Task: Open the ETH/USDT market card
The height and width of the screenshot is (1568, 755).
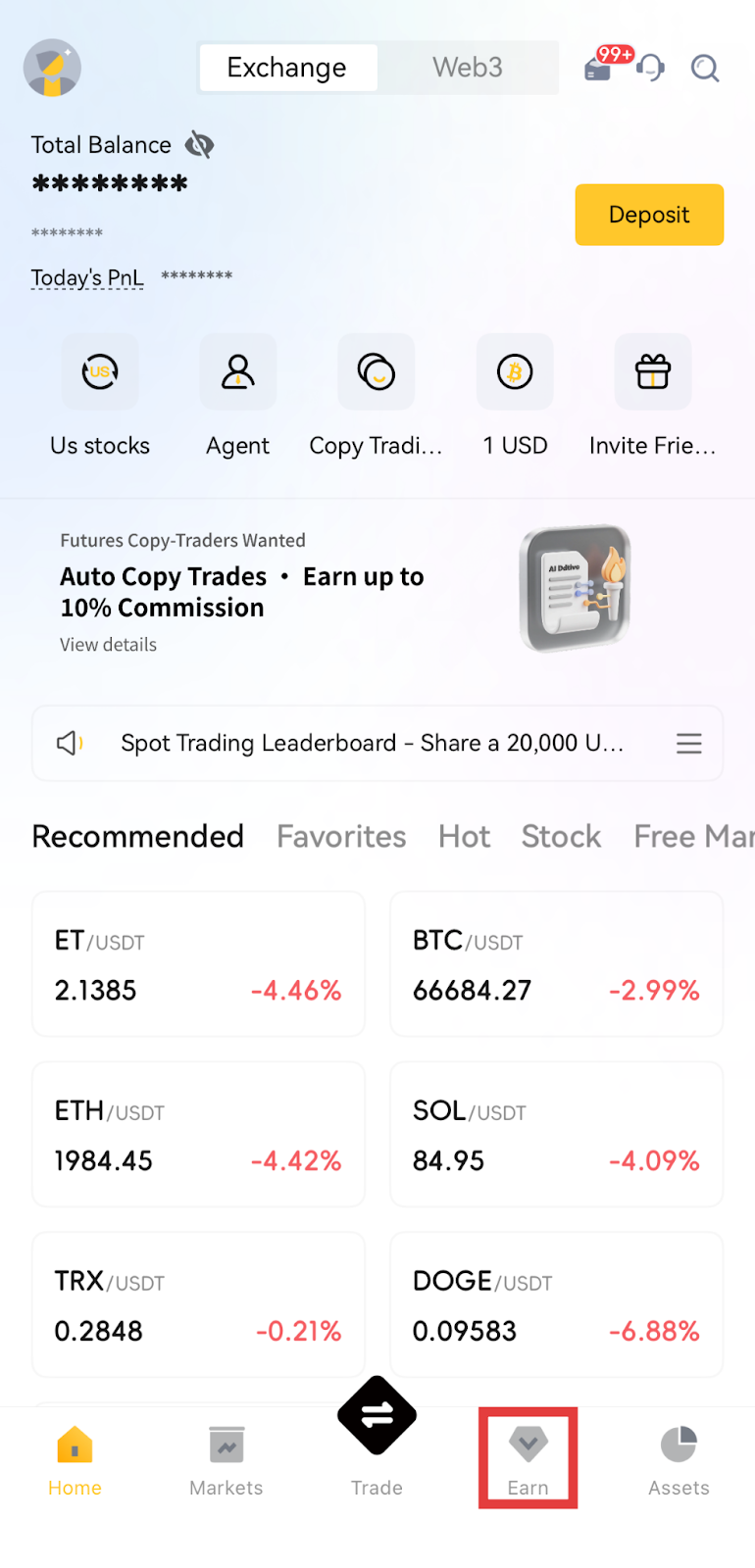Action: [198, 1135]
